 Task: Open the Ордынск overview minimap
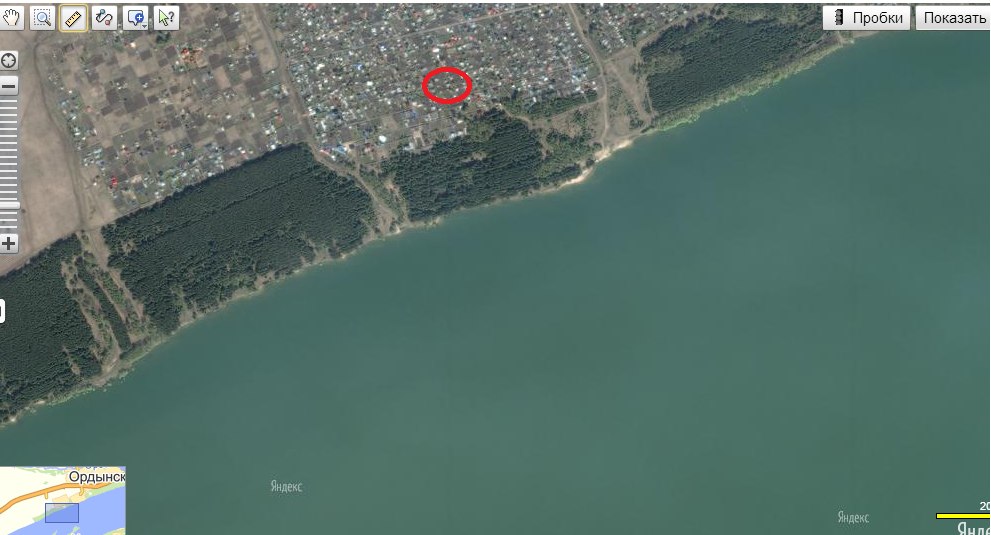pos(63,500)
